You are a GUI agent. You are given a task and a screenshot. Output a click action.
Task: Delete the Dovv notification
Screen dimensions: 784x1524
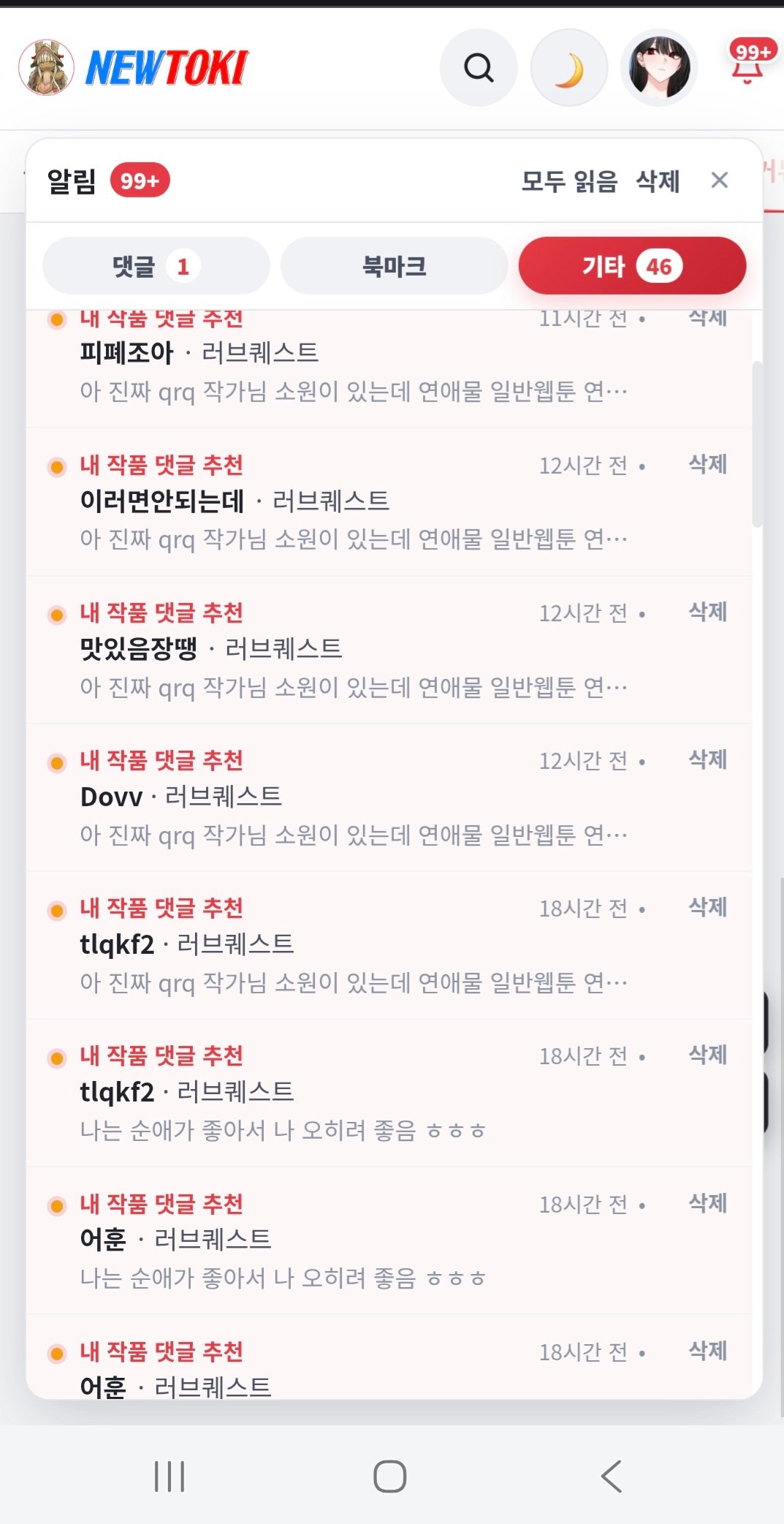coord(707,759)
